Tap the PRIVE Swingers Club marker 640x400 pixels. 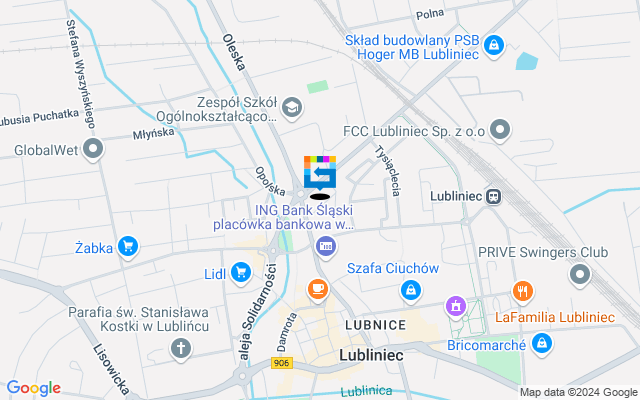(578, 273)
